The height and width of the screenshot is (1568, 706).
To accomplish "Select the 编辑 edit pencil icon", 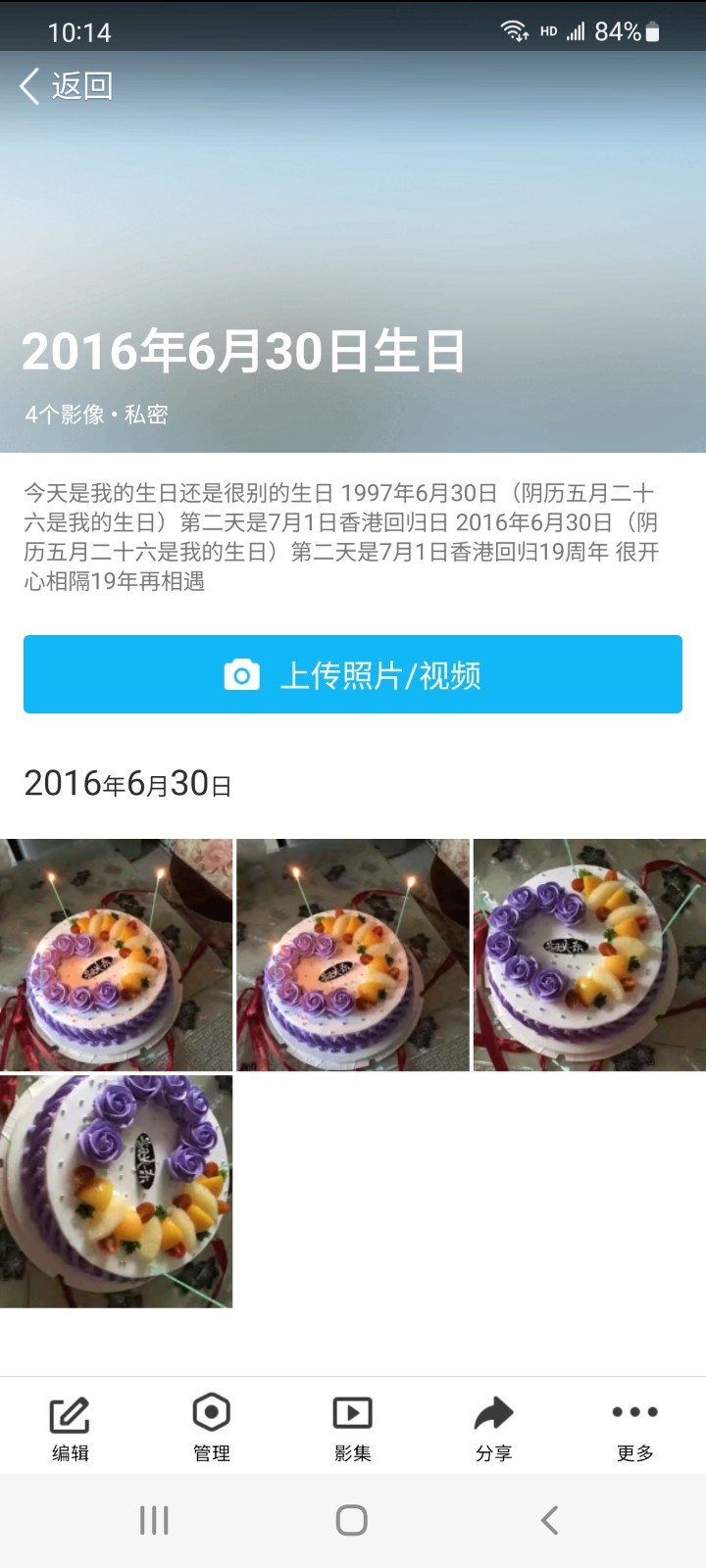I will click(69, 1414).
